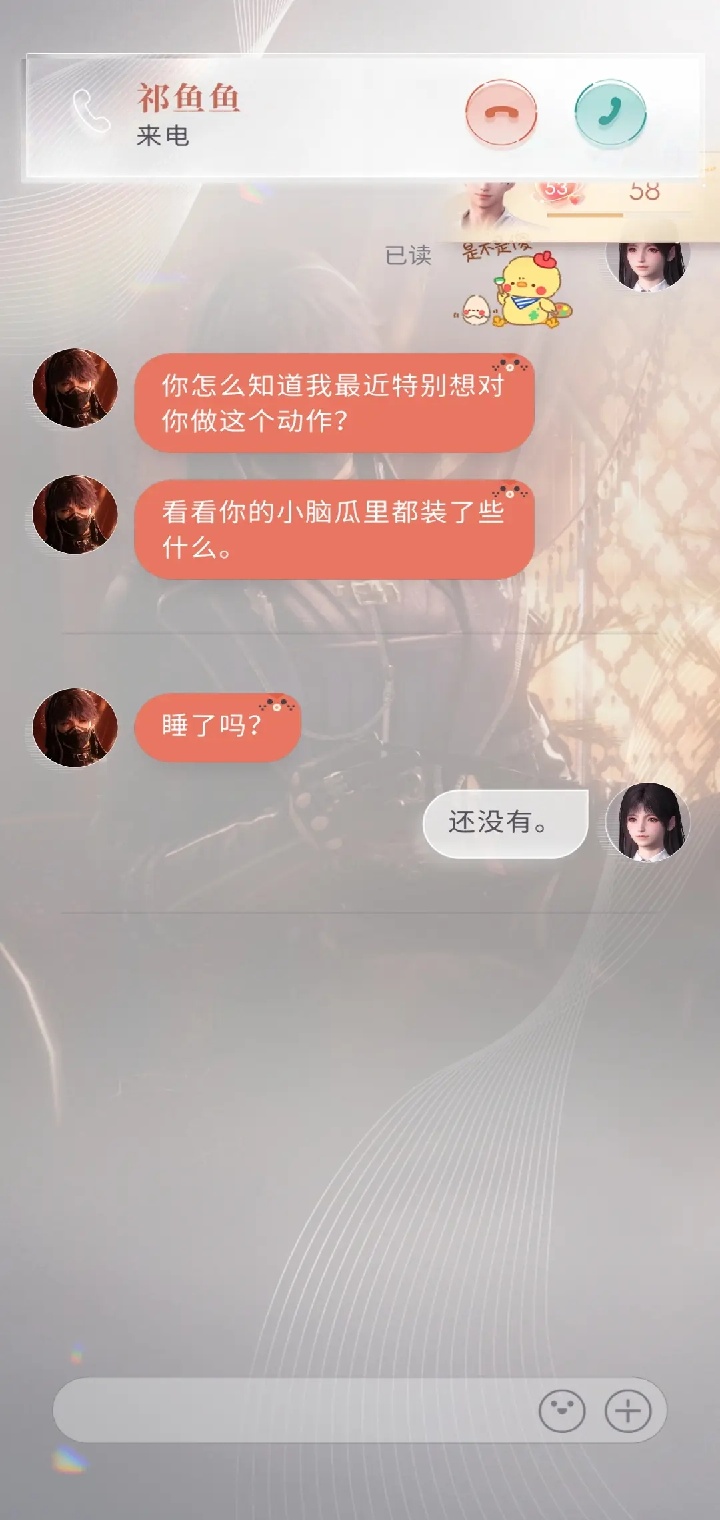This screenshot has width=720, height=1520.
Task: Decline the incoming call from 祁鱼鱼
Action: click(501, 114)
